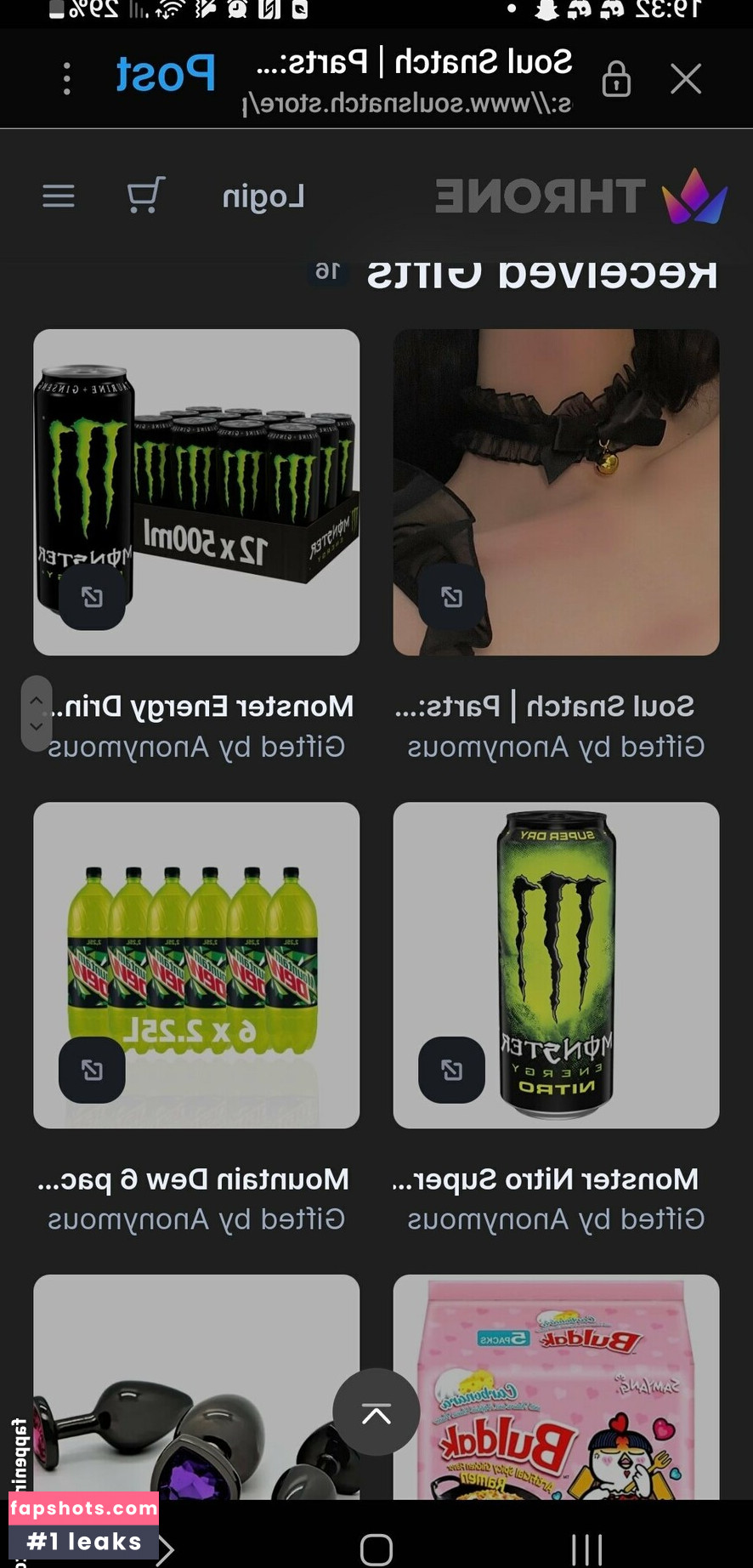Go to Login
753x1568 pixels.
[x=263, y=196]
